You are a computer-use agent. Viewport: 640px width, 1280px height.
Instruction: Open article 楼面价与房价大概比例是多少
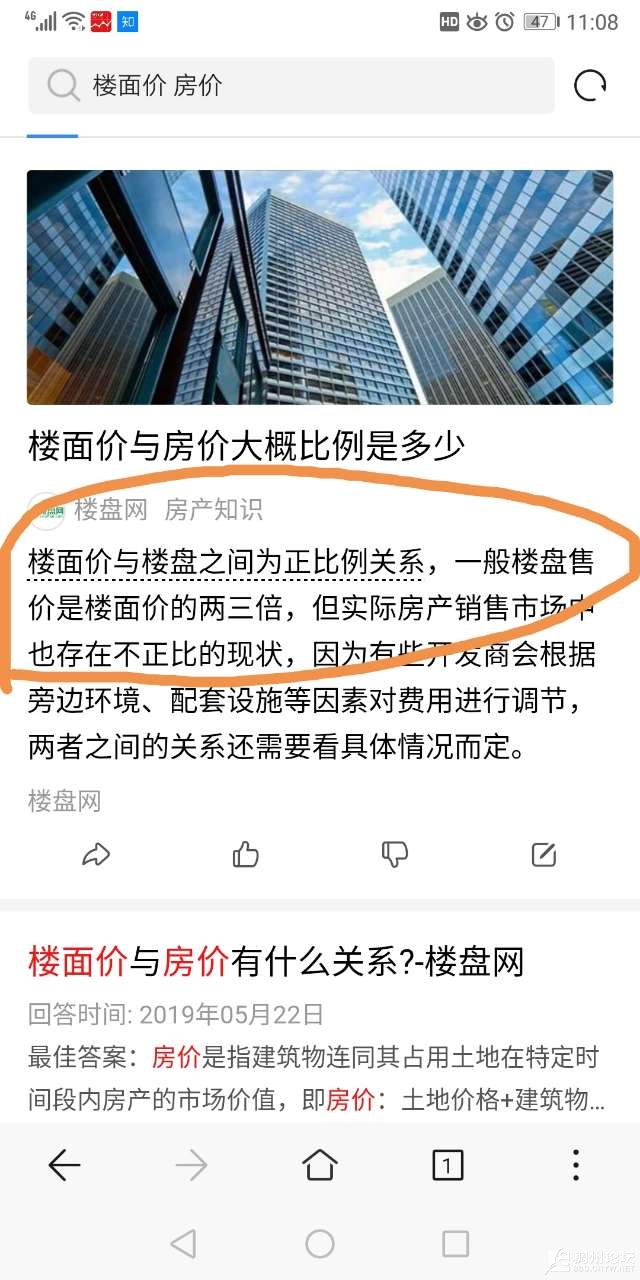246,446
